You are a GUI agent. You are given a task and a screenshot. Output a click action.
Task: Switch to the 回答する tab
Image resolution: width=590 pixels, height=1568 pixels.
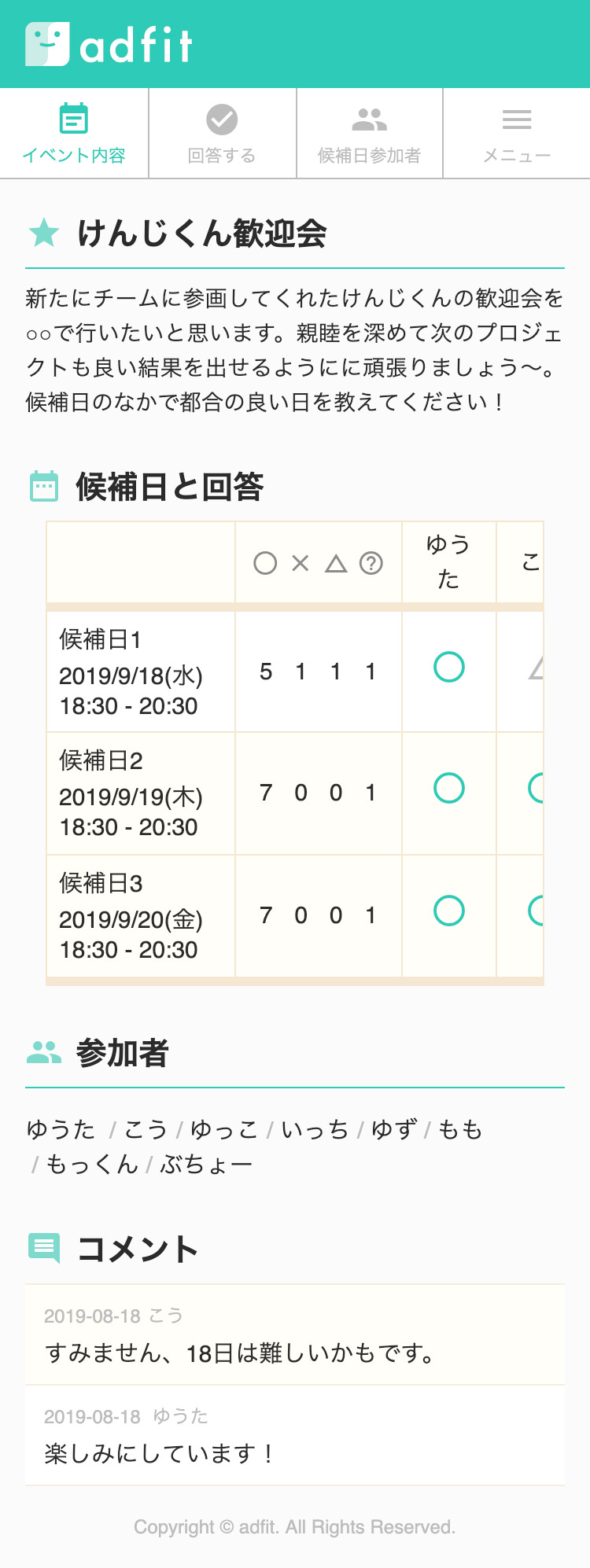221,134
